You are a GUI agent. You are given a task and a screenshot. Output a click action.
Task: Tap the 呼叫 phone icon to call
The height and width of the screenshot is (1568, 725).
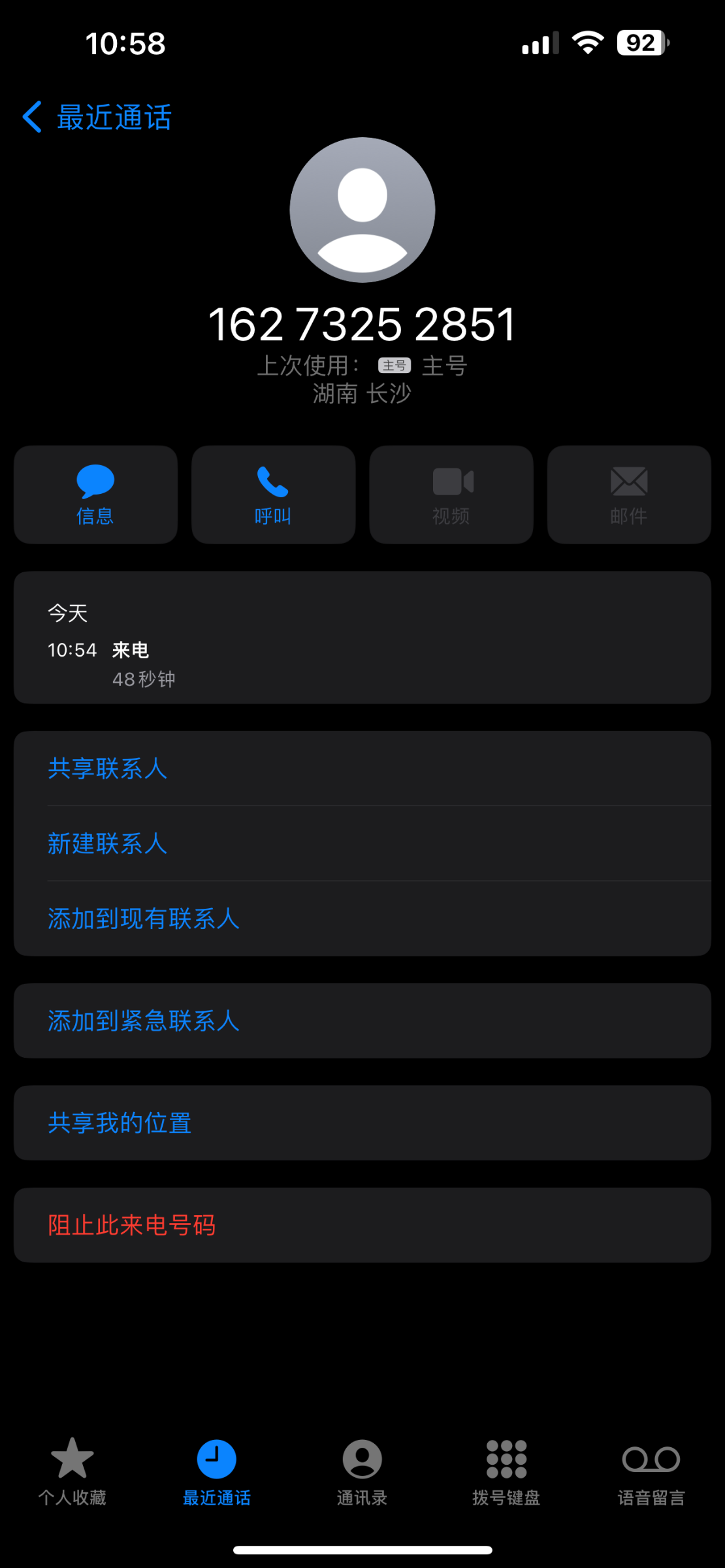click(272, 495)
